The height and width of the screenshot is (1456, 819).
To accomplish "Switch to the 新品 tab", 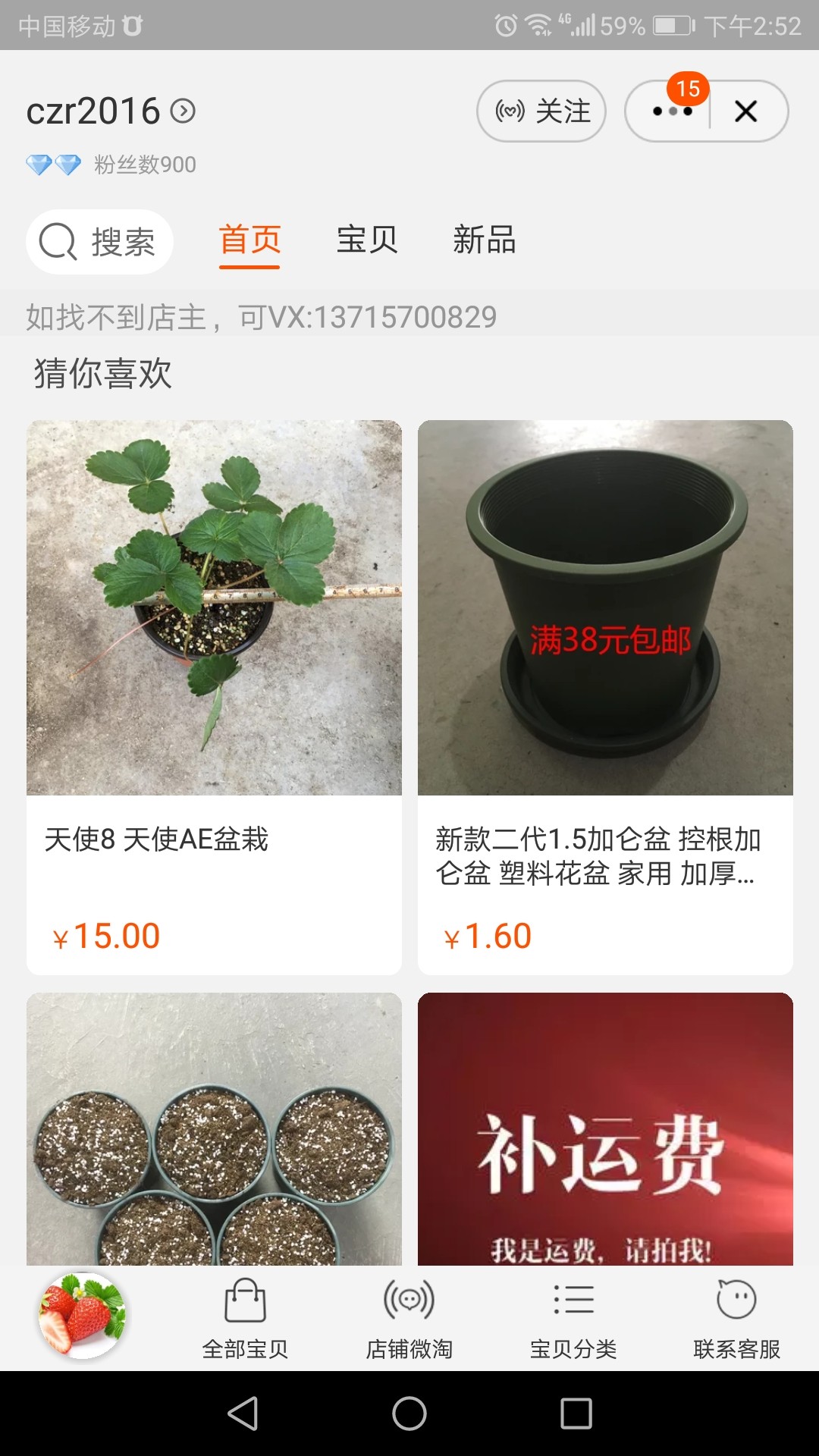I will coord(485,240).
